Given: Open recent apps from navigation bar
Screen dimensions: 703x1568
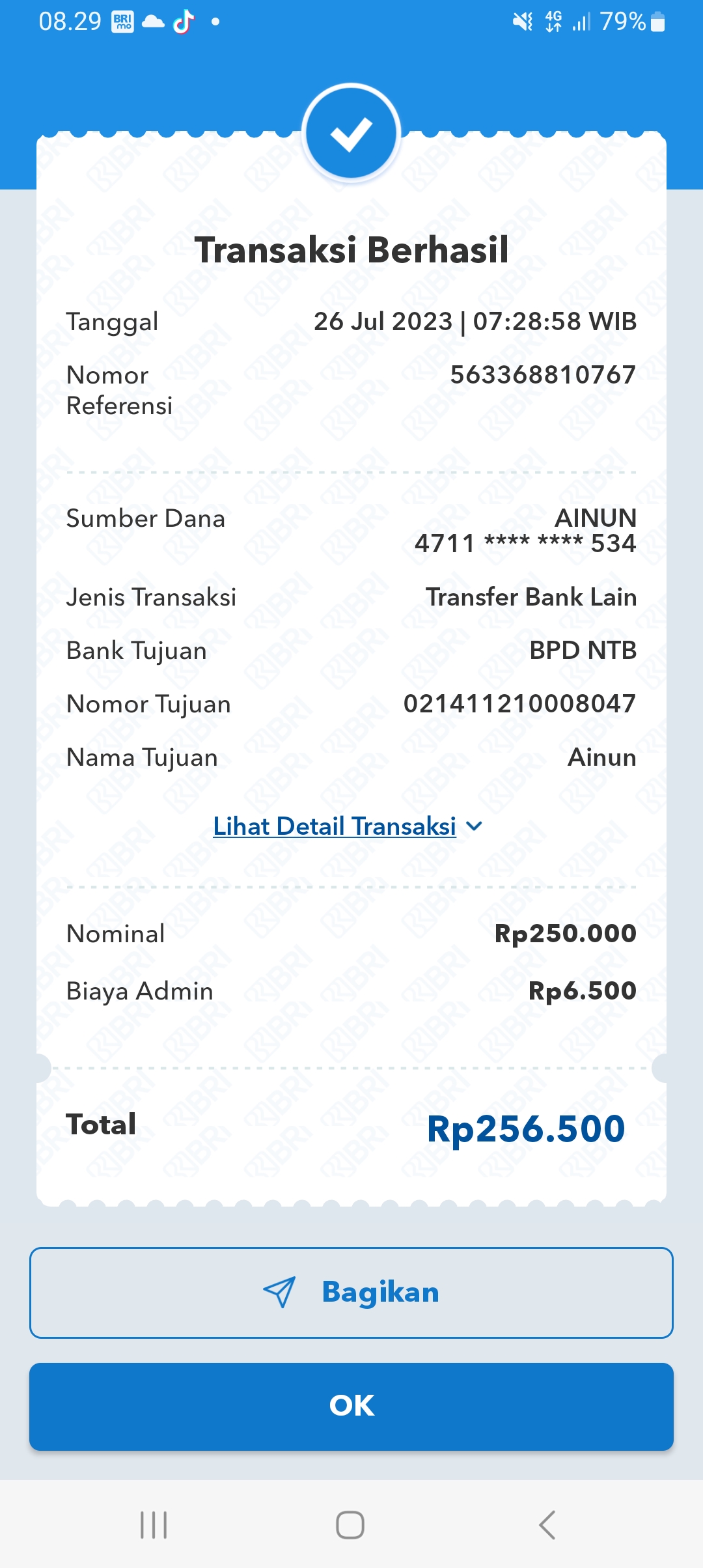Looking at the screenshot, I should 154,1525.
